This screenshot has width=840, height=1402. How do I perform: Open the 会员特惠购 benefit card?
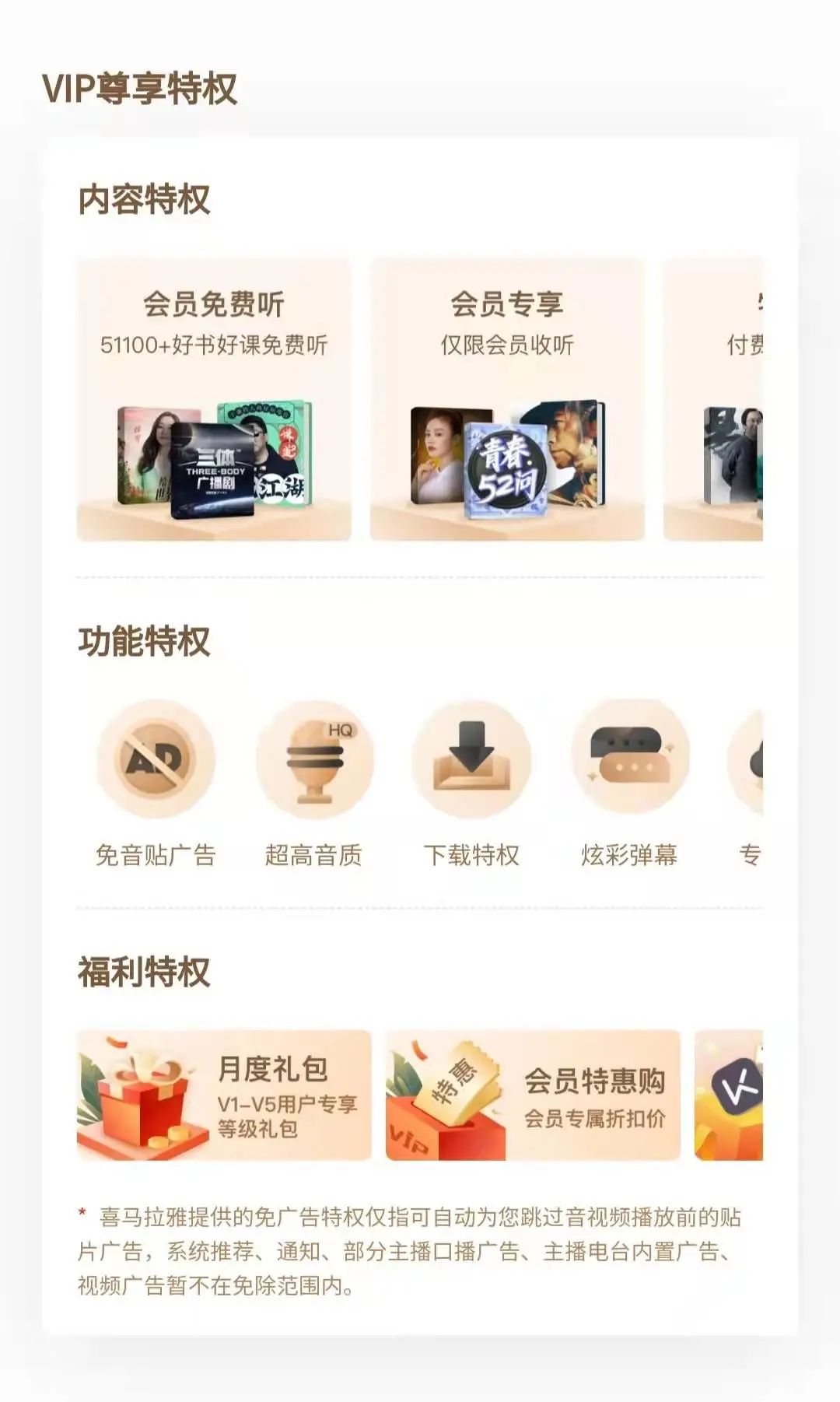pyautogui.click(x=533, y=1095)
